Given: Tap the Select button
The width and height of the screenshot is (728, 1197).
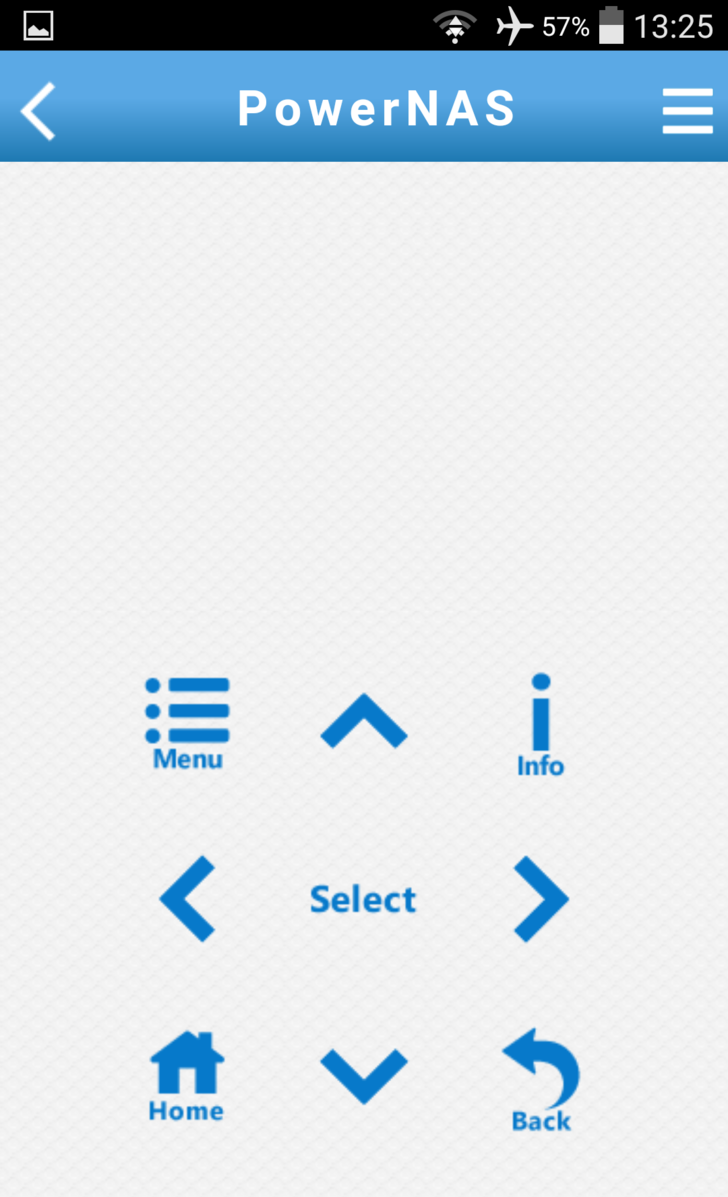Looking at the screenshot, I should pos(363,899).
